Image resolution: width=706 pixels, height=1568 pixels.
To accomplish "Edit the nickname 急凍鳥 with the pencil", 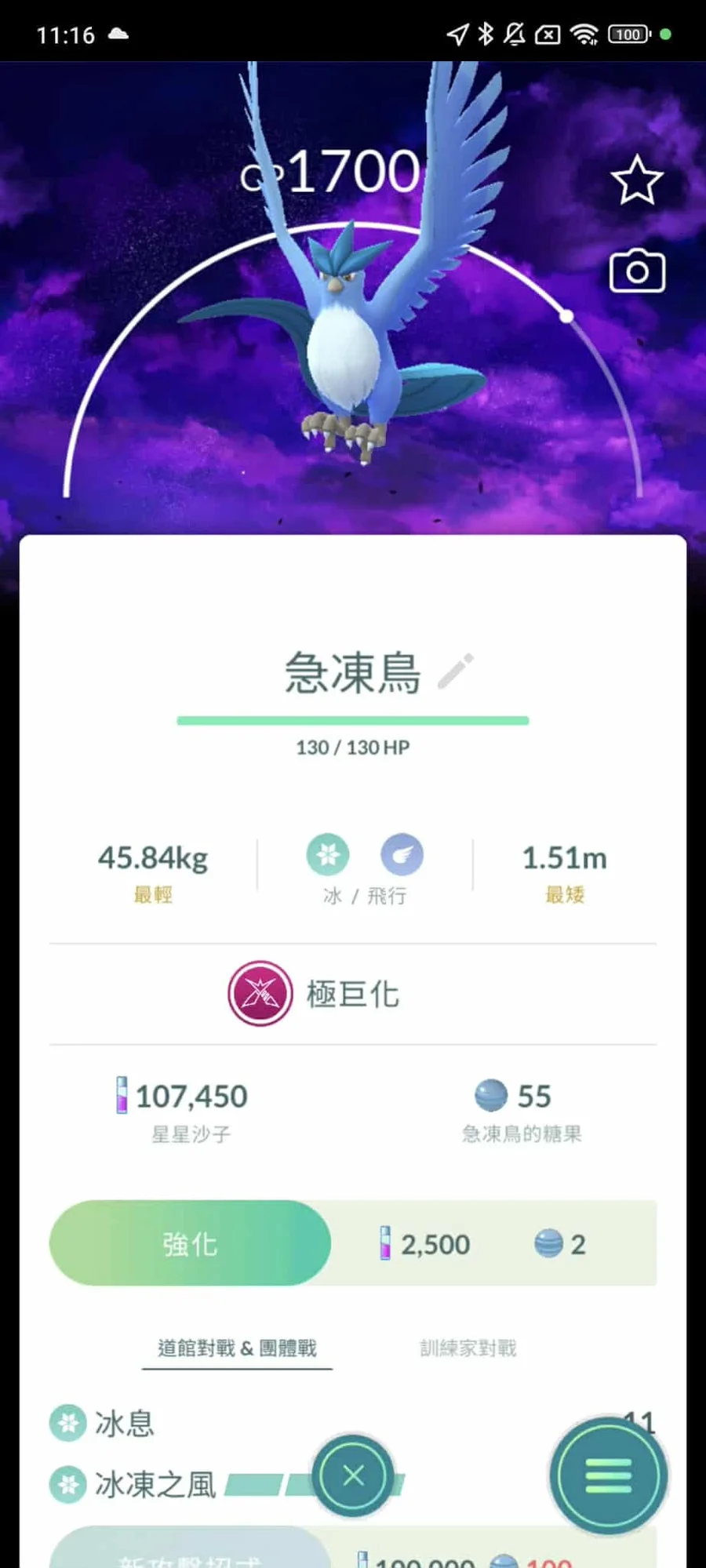I will 455,671.
